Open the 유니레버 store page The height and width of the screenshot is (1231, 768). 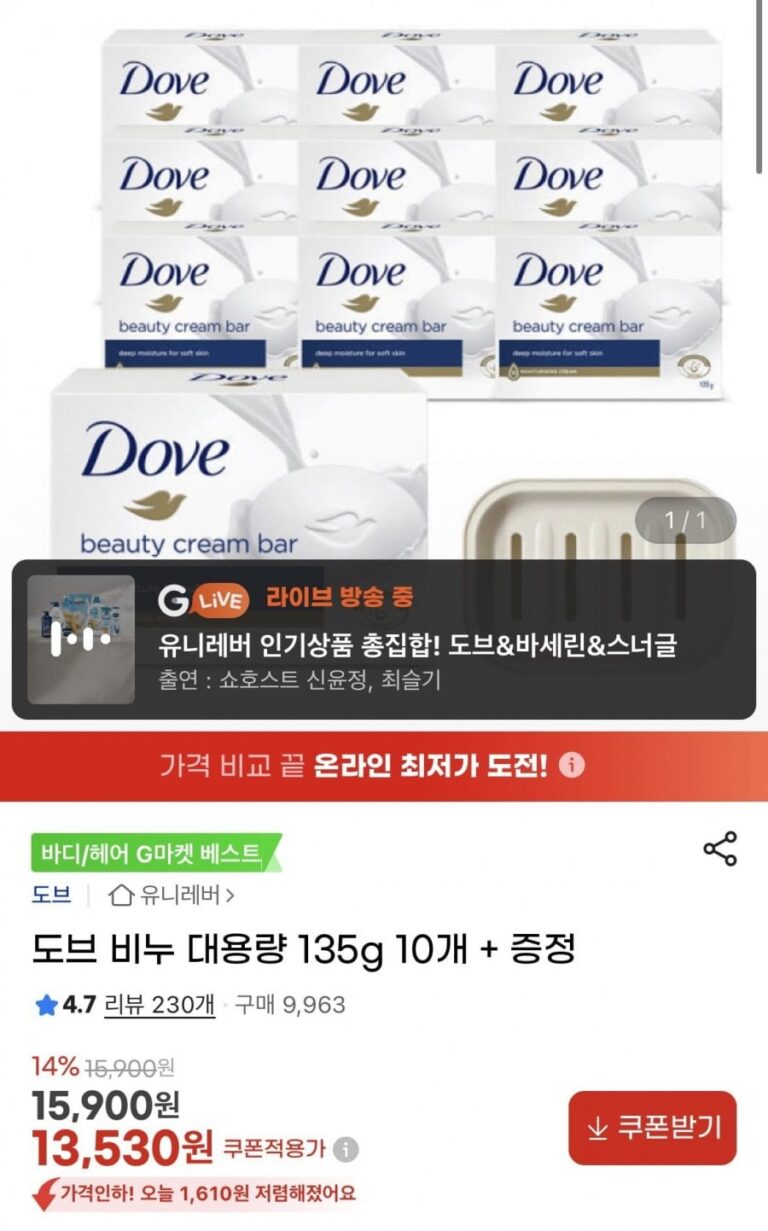172,895
